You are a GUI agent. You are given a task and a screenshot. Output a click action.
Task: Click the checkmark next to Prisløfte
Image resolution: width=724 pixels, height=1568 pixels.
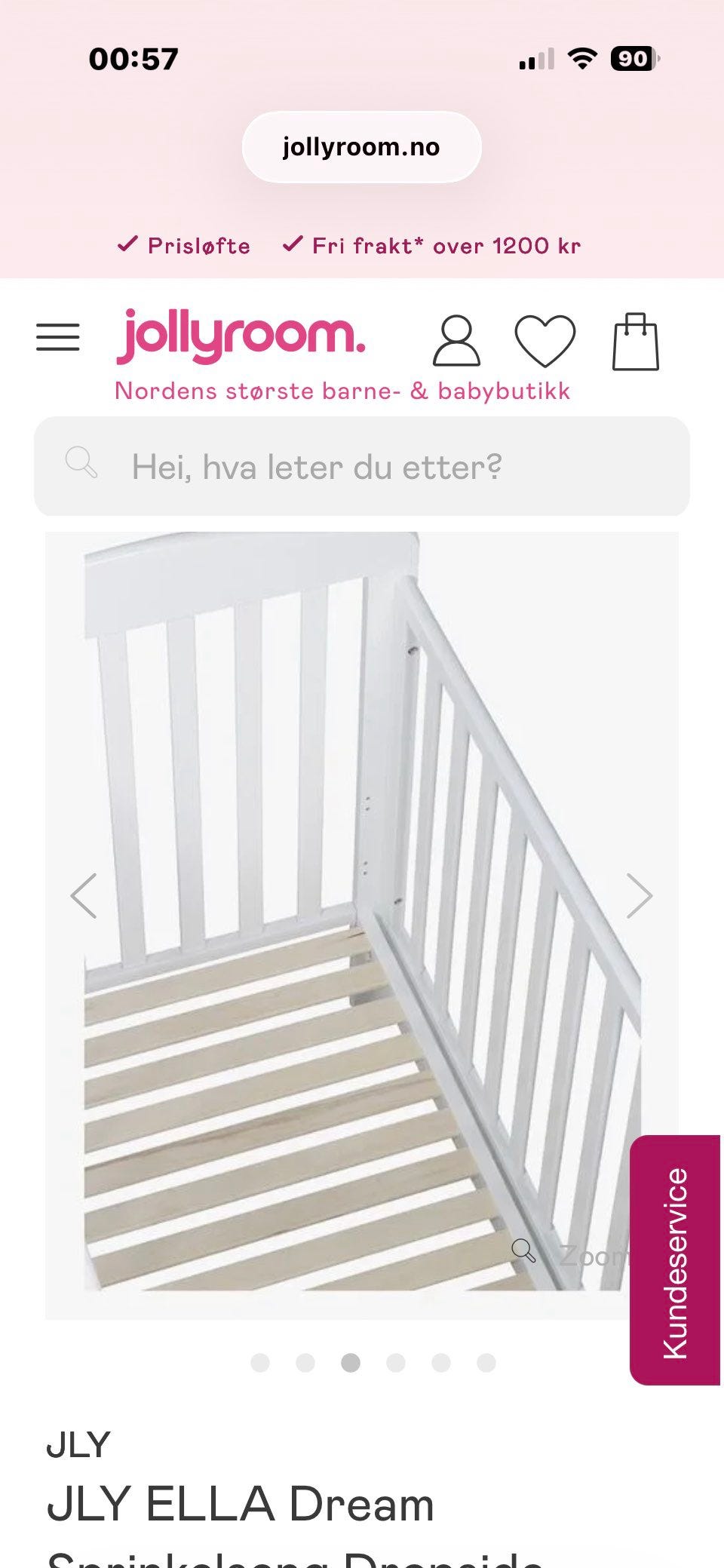coord(130,244)
